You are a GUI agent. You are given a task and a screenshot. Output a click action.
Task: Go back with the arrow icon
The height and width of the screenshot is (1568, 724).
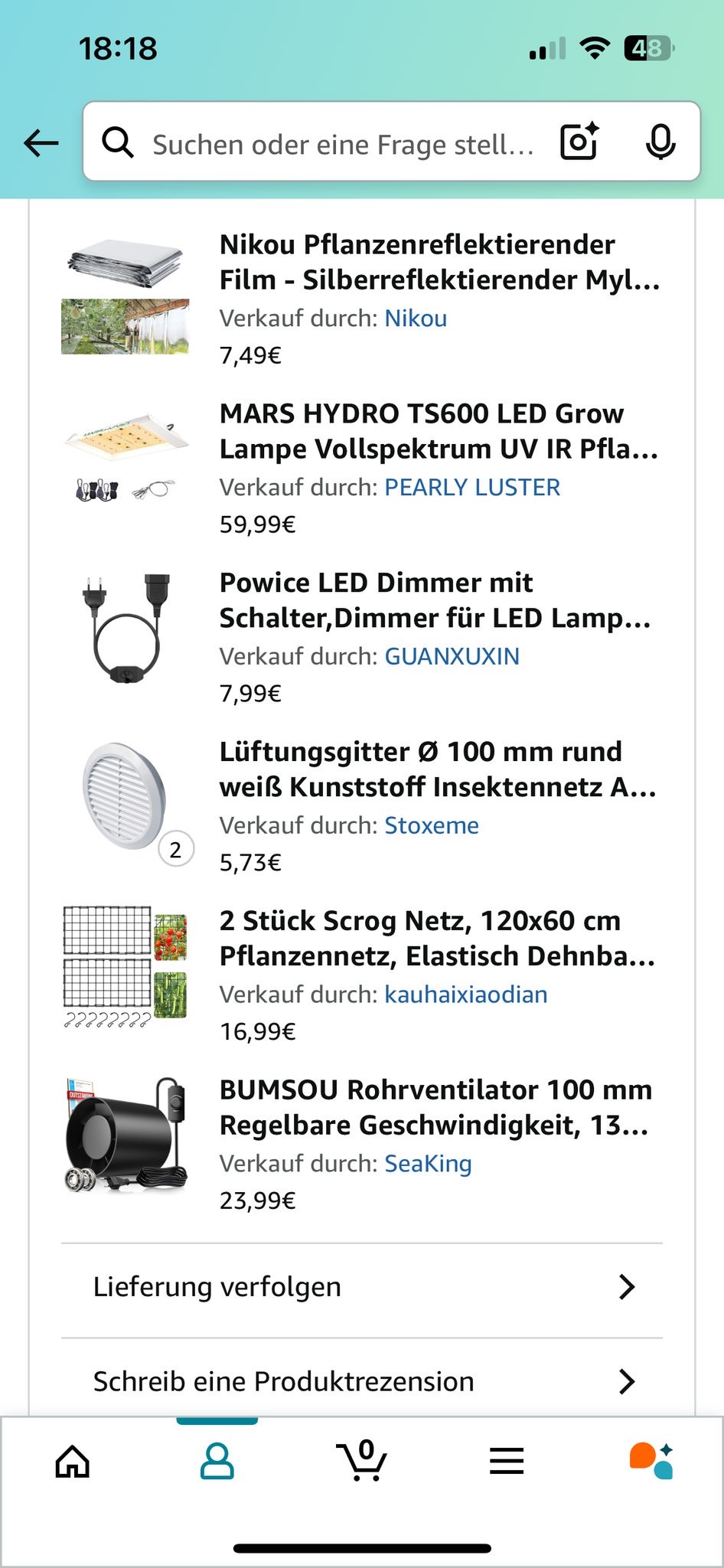point(41,142)
